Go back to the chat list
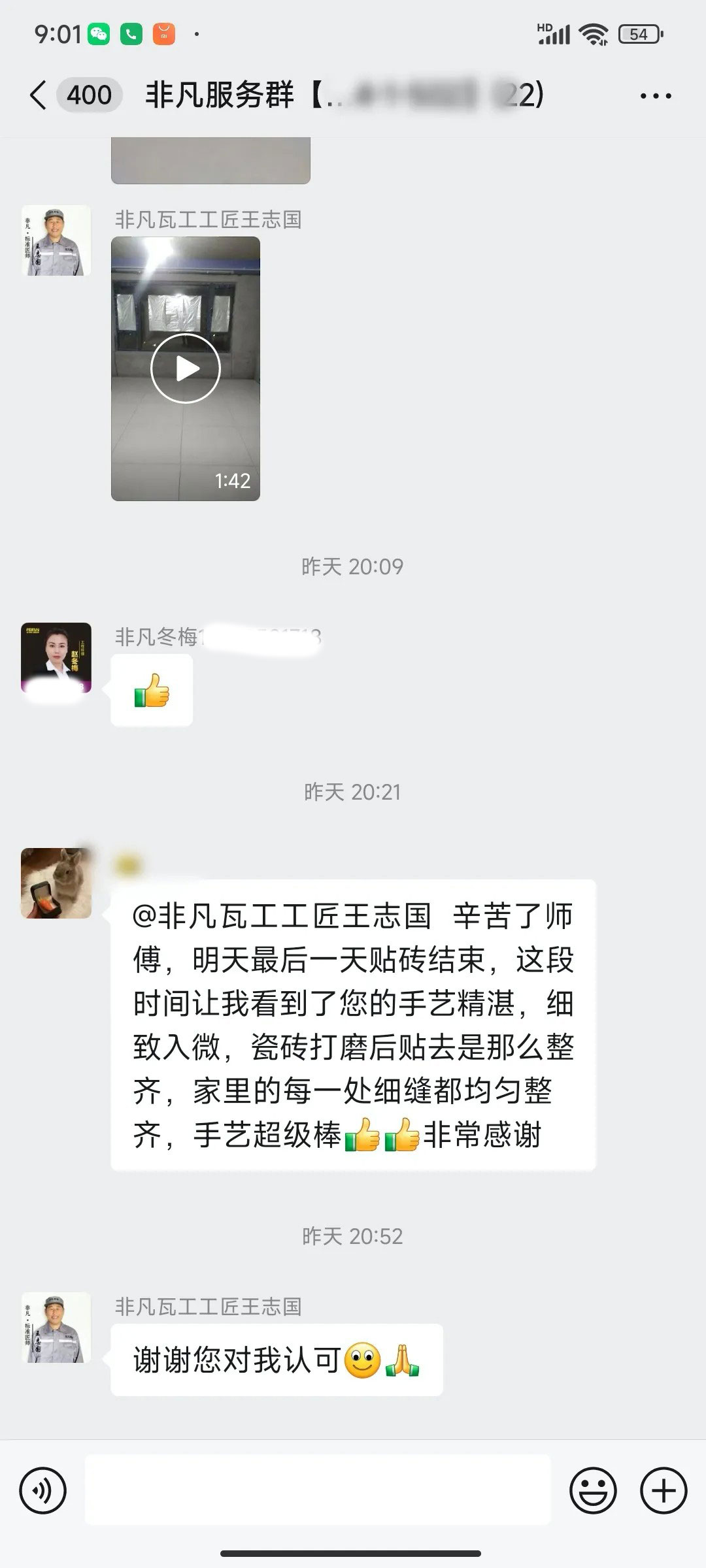 pyautogui.click(x=39, y=95)
